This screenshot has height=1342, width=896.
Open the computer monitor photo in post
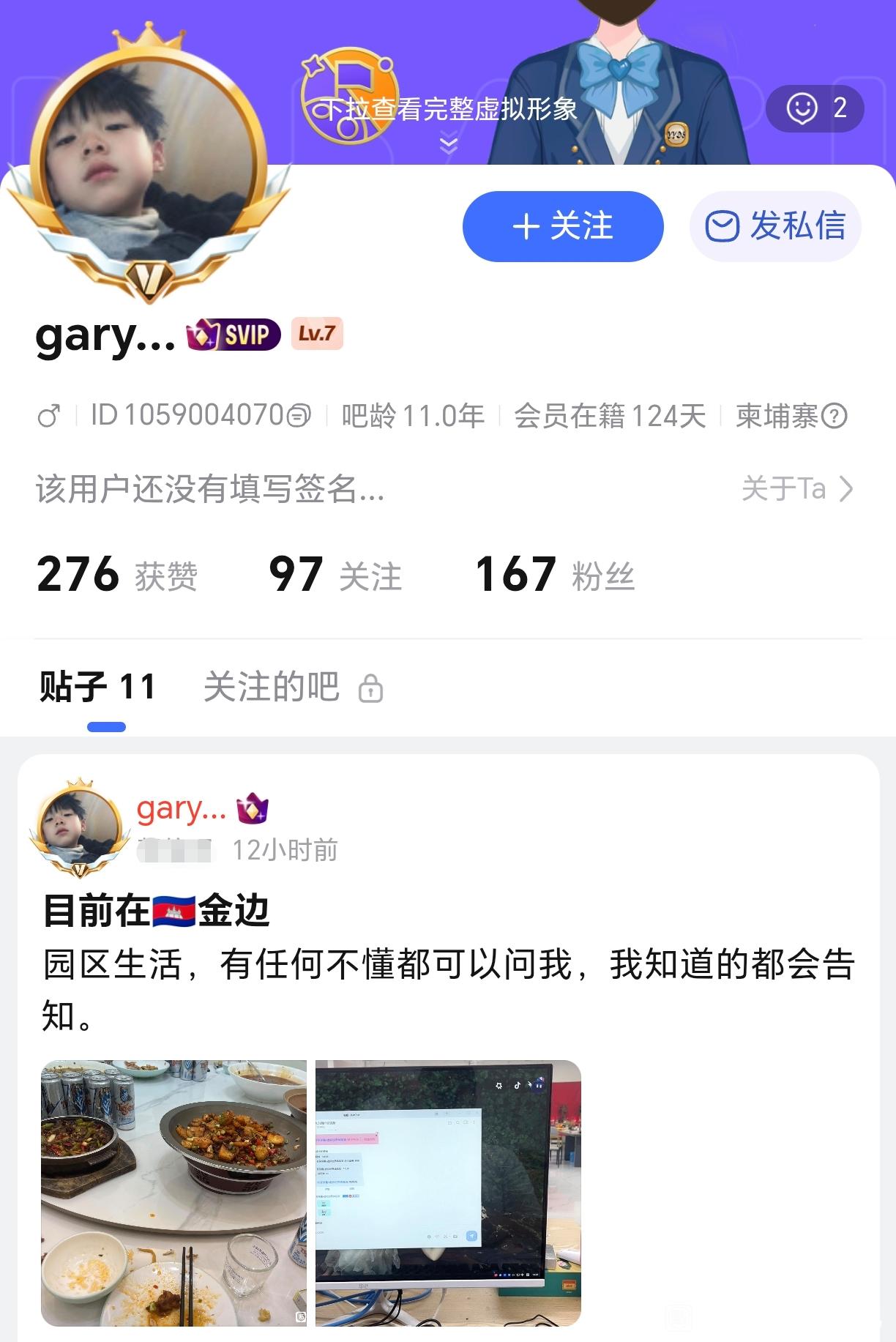448,1193
